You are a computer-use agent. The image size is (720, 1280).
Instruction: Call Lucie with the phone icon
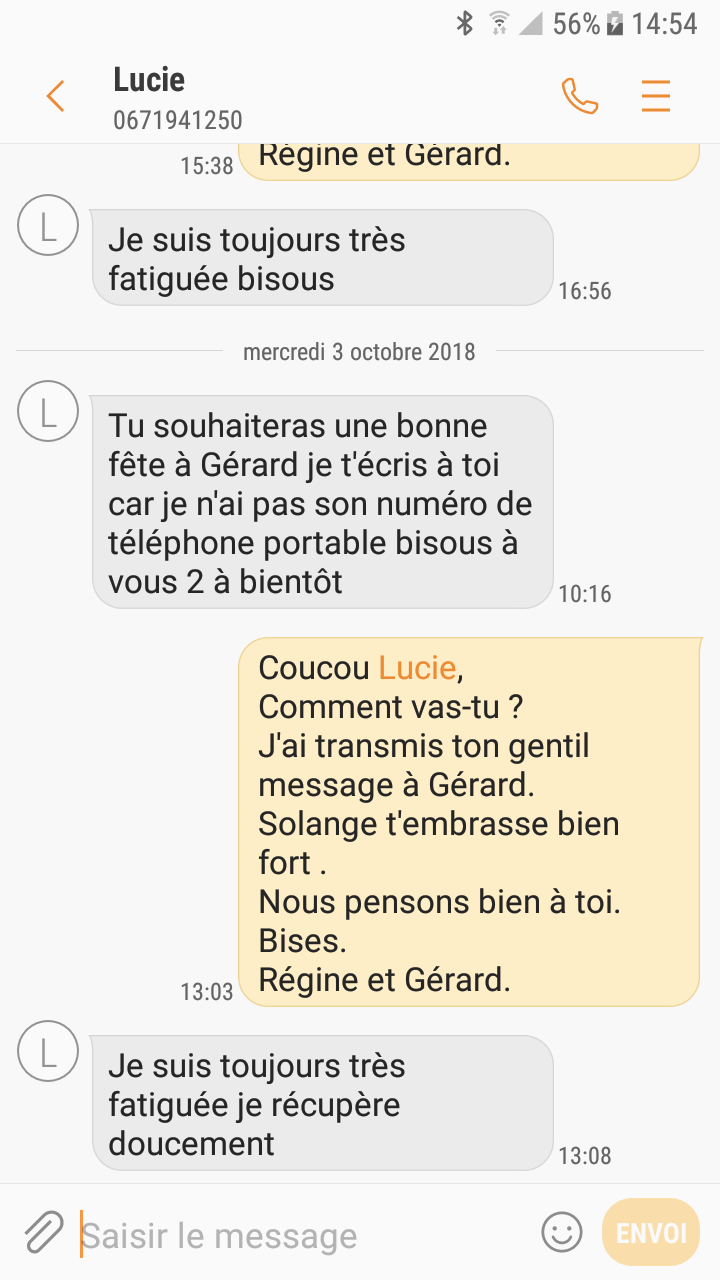click(579, 96)
